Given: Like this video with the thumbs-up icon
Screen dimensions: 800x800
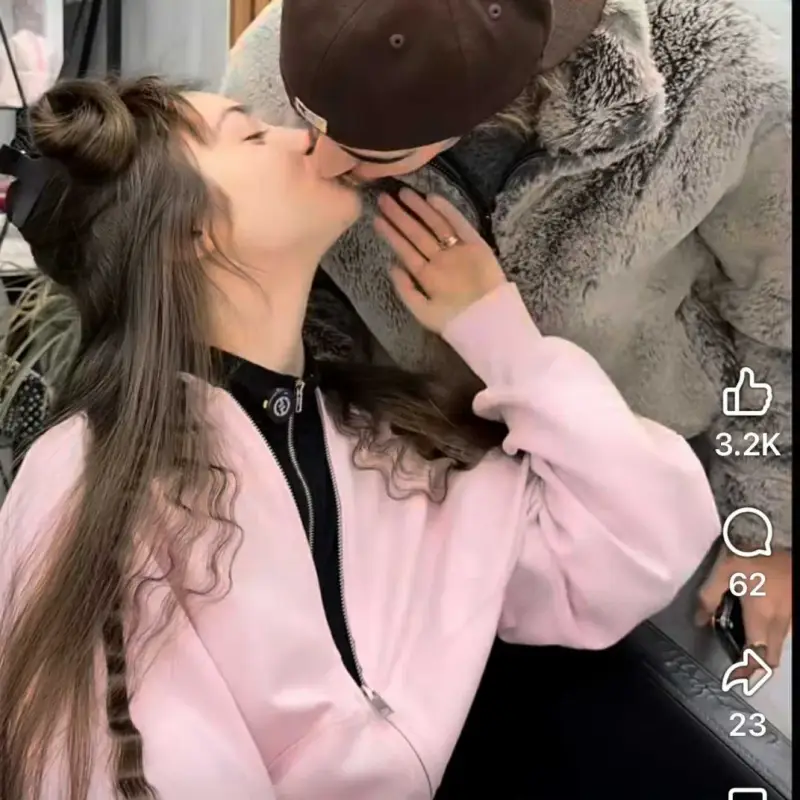Looking at the screenshot, I should 747,392.
